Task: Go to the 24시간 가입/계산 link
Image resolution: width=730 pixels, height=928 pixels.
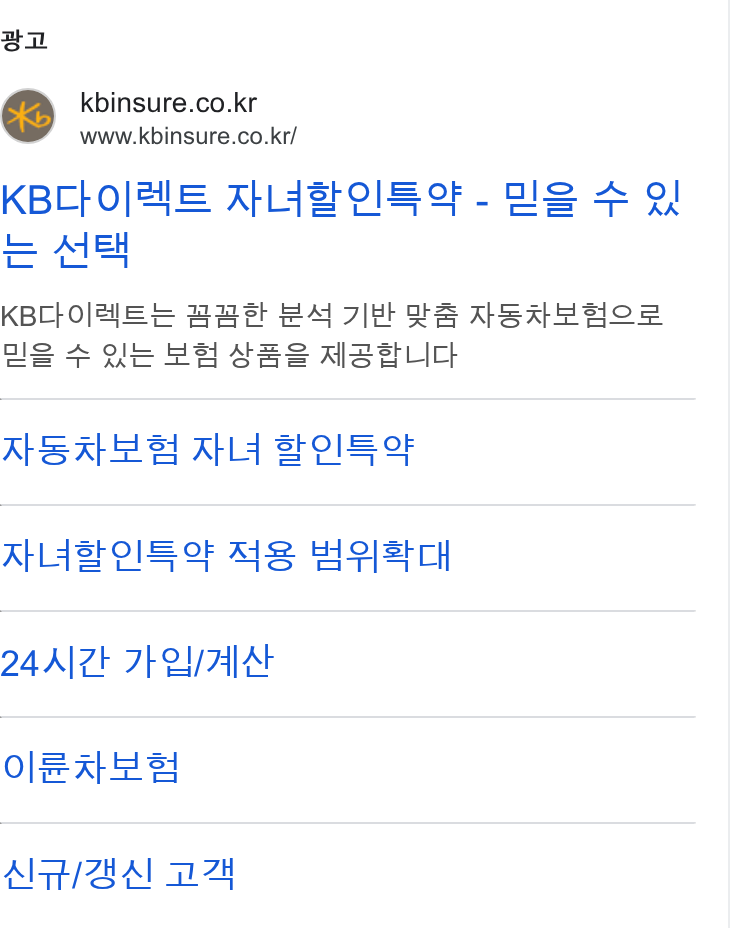Action: [x=137, y=662]
